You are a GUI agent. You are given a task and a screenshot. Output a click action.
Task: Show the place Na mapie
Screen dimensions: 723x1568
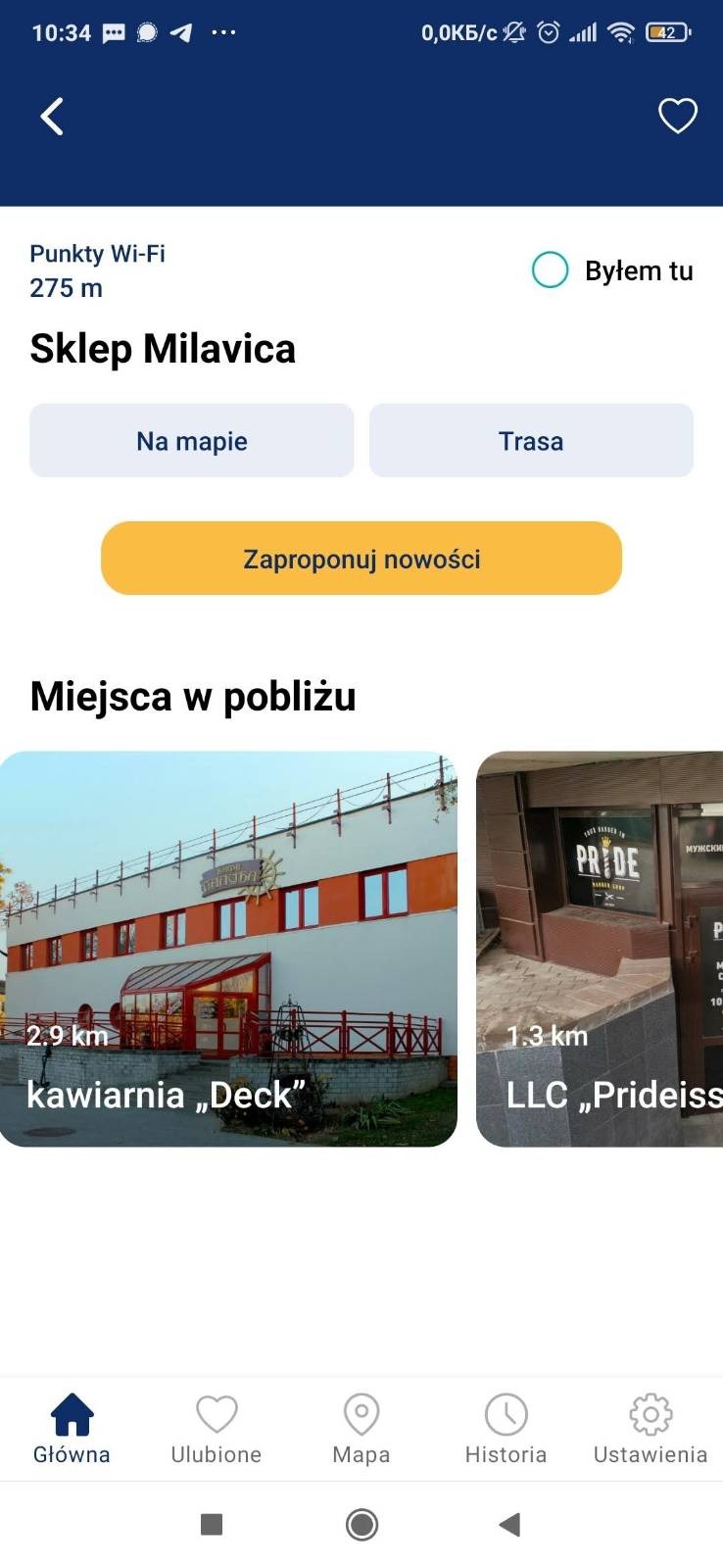click(x=192, y=441)
